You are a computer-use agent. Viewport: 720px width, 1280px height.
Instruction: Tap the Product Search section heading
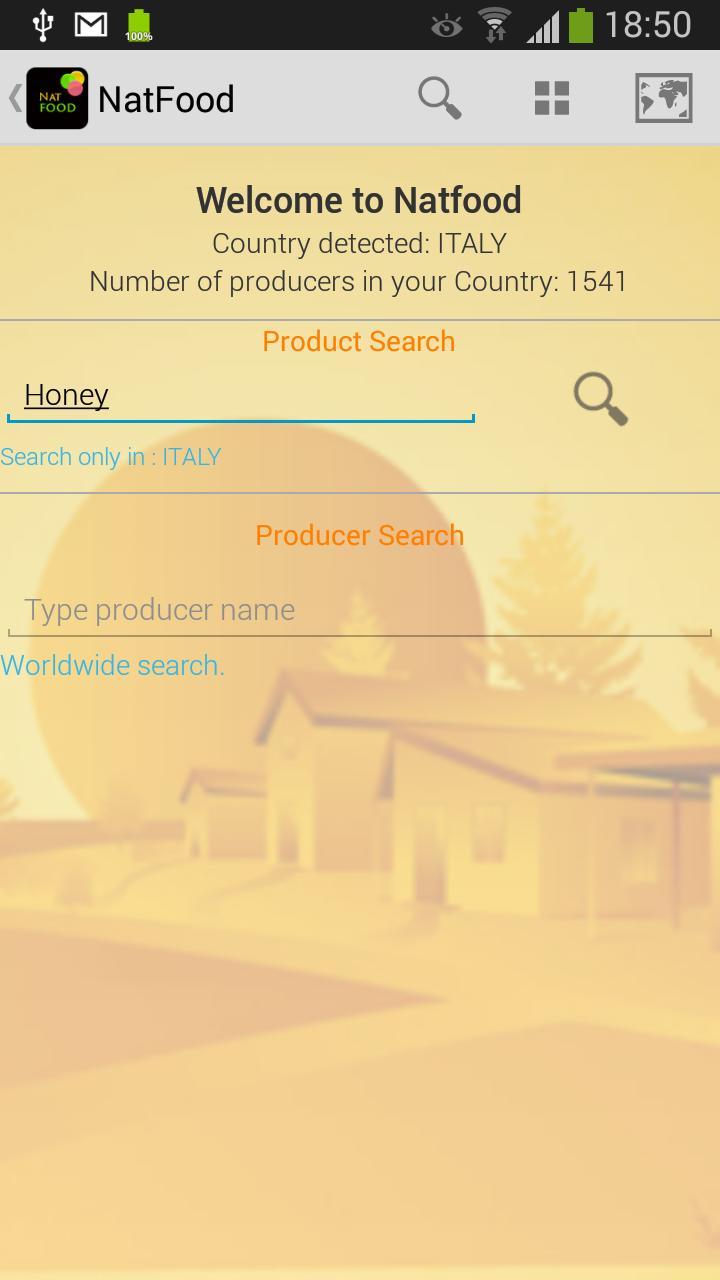(x=358, y=341)
